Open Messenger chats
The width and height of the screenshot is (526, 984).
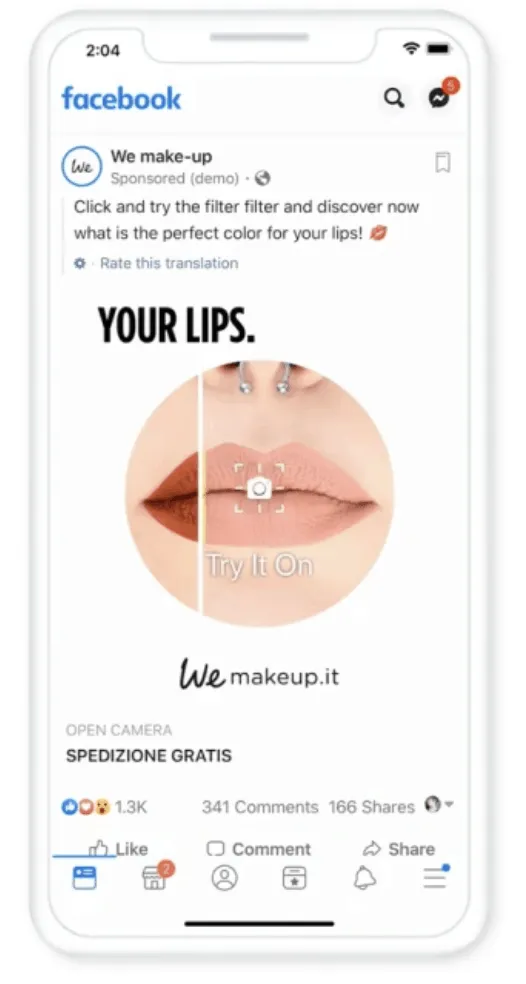[440, 98]
